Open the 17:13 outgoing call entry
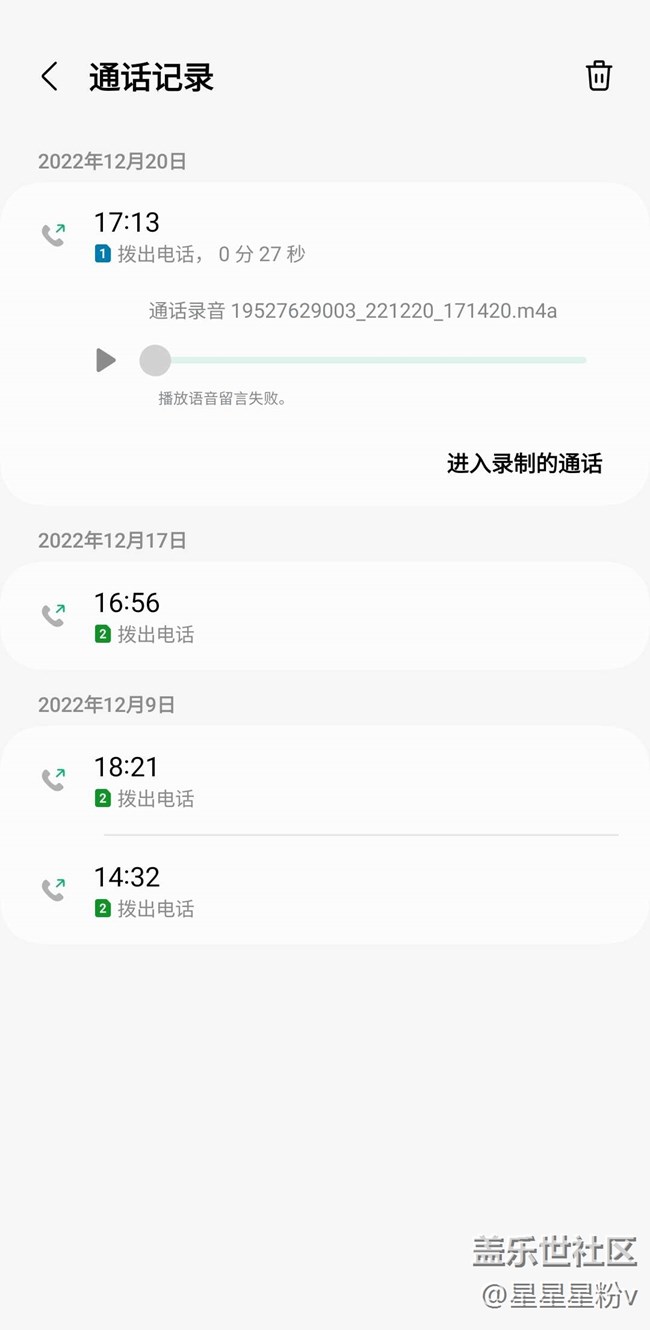The image size is (650, 1330). [300, 236]
